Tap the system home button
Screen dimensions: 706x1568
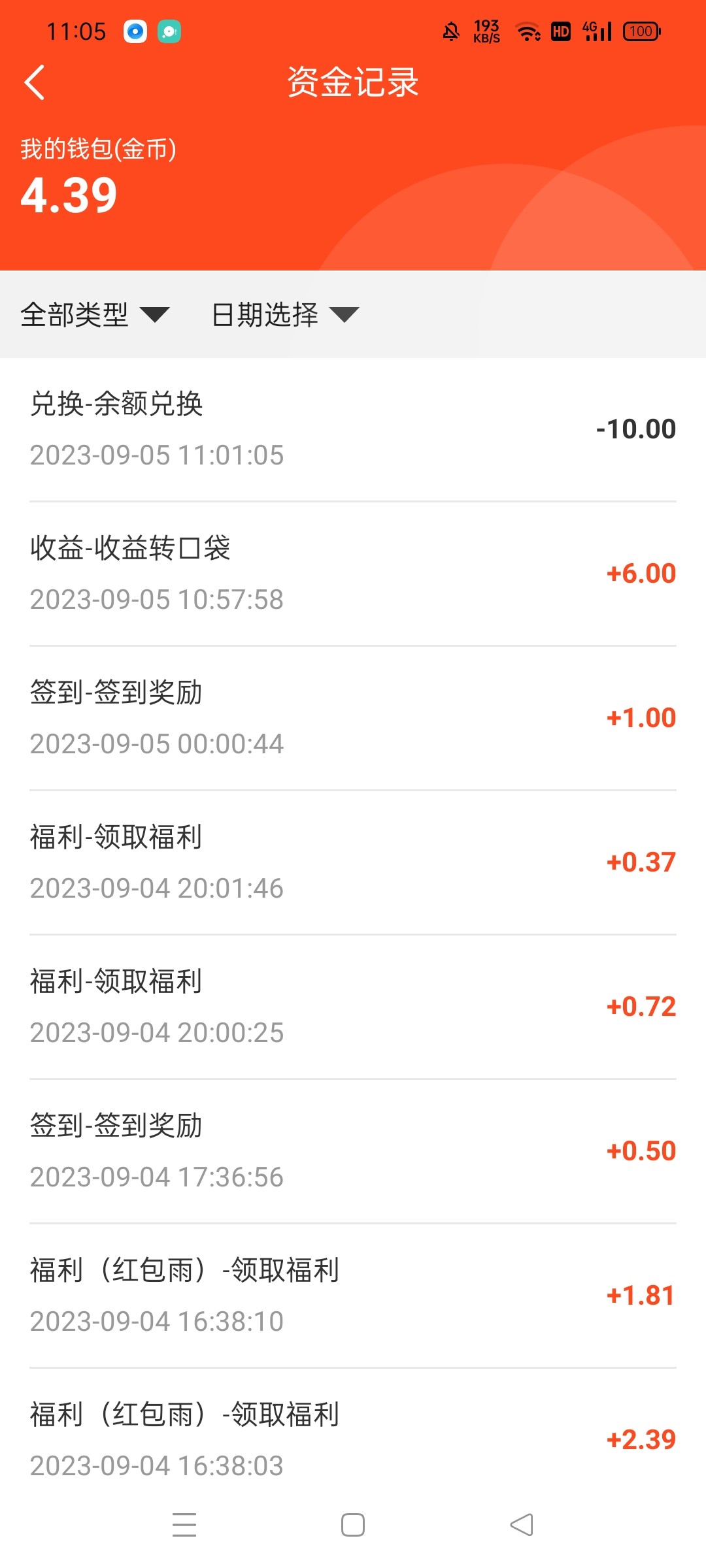353,1525
